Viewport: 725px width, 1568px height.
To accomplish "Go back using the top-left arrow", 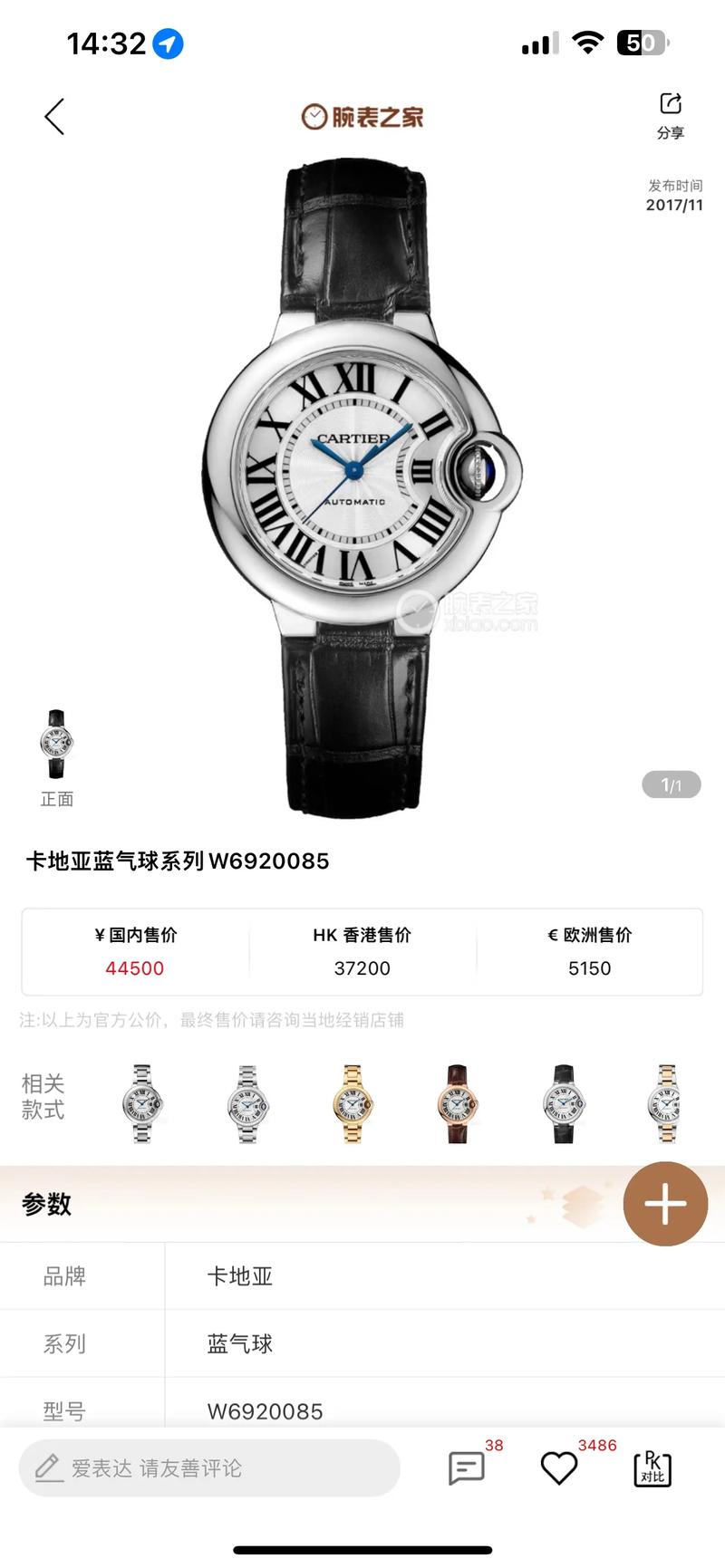I will [55, 117].
